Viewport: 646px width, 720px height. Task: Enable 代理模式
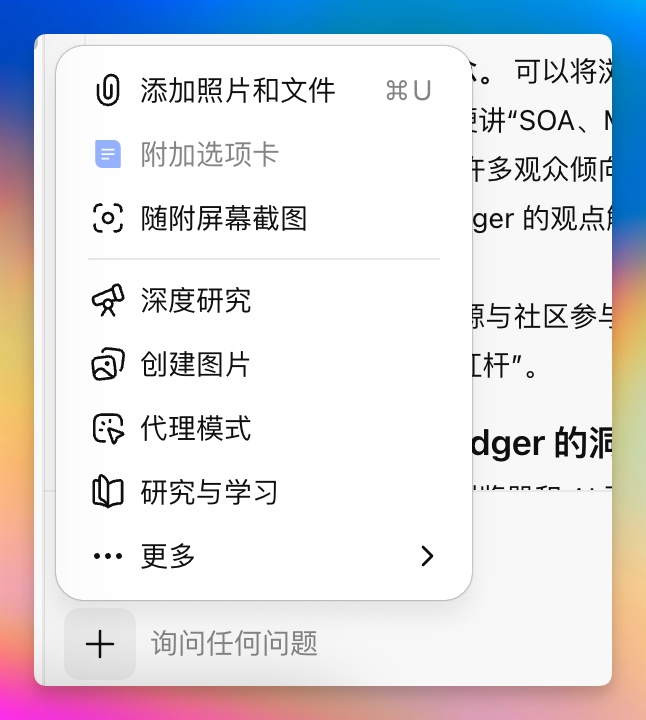click(196, 429)
